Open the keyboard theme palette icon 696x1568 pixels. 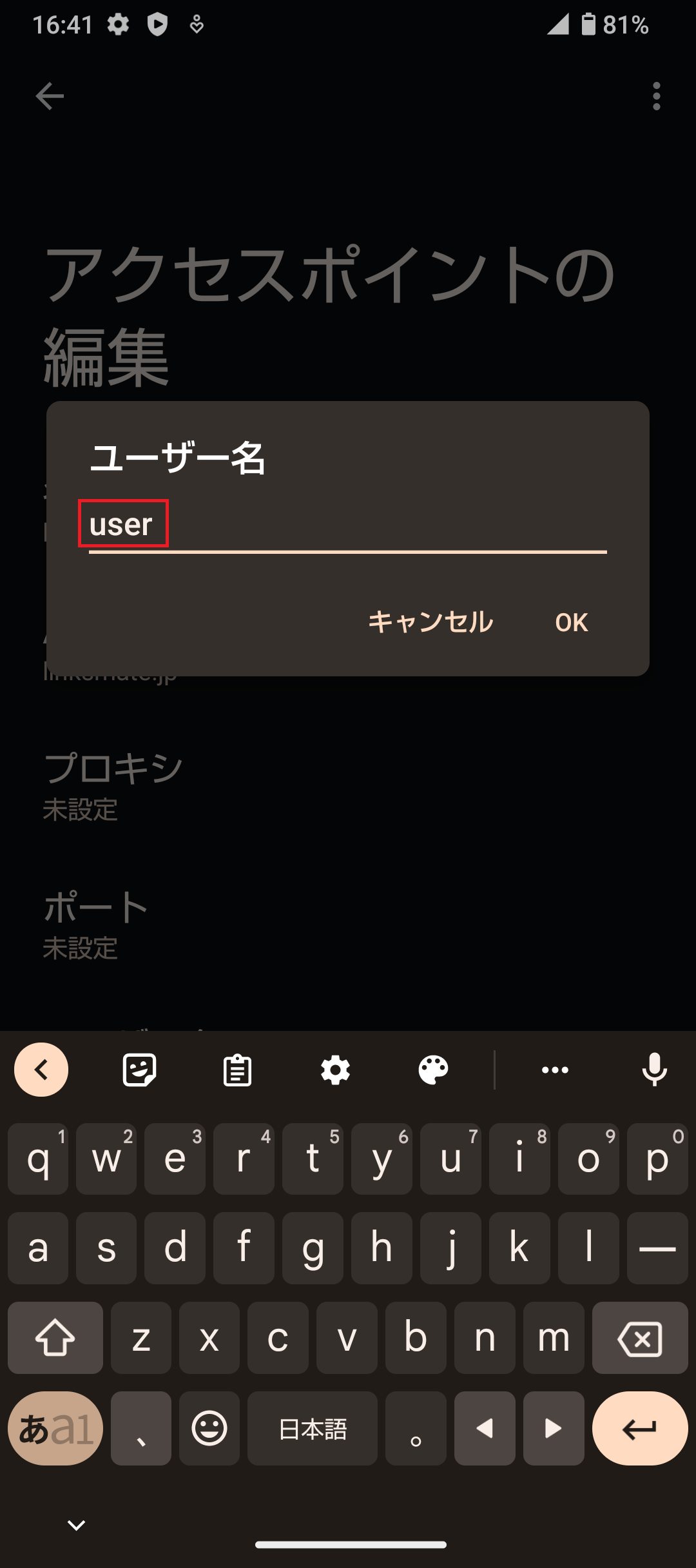pos(433,1069)
